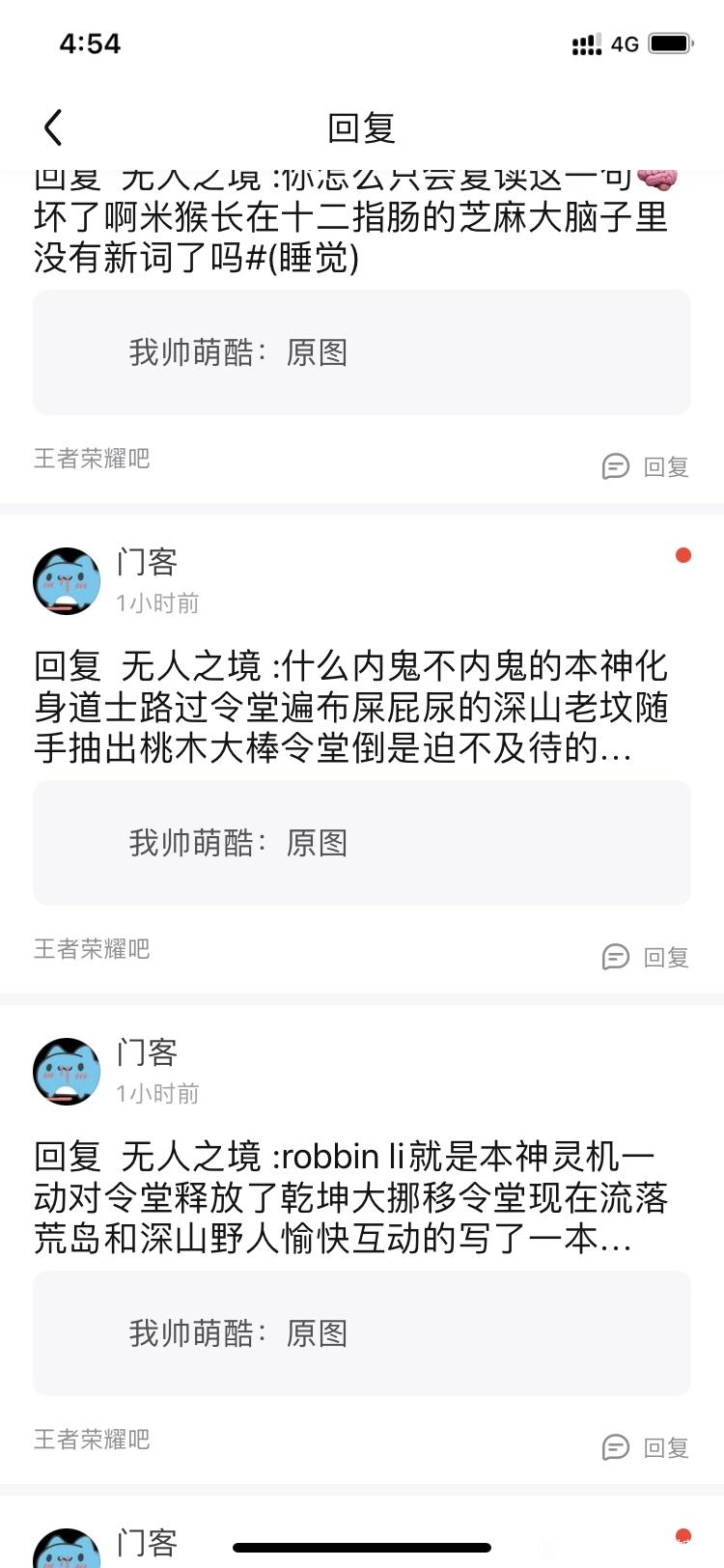Open 王者荣耀吧 under the 什么内鬼 comment
724x1568 pixels.
92,949
